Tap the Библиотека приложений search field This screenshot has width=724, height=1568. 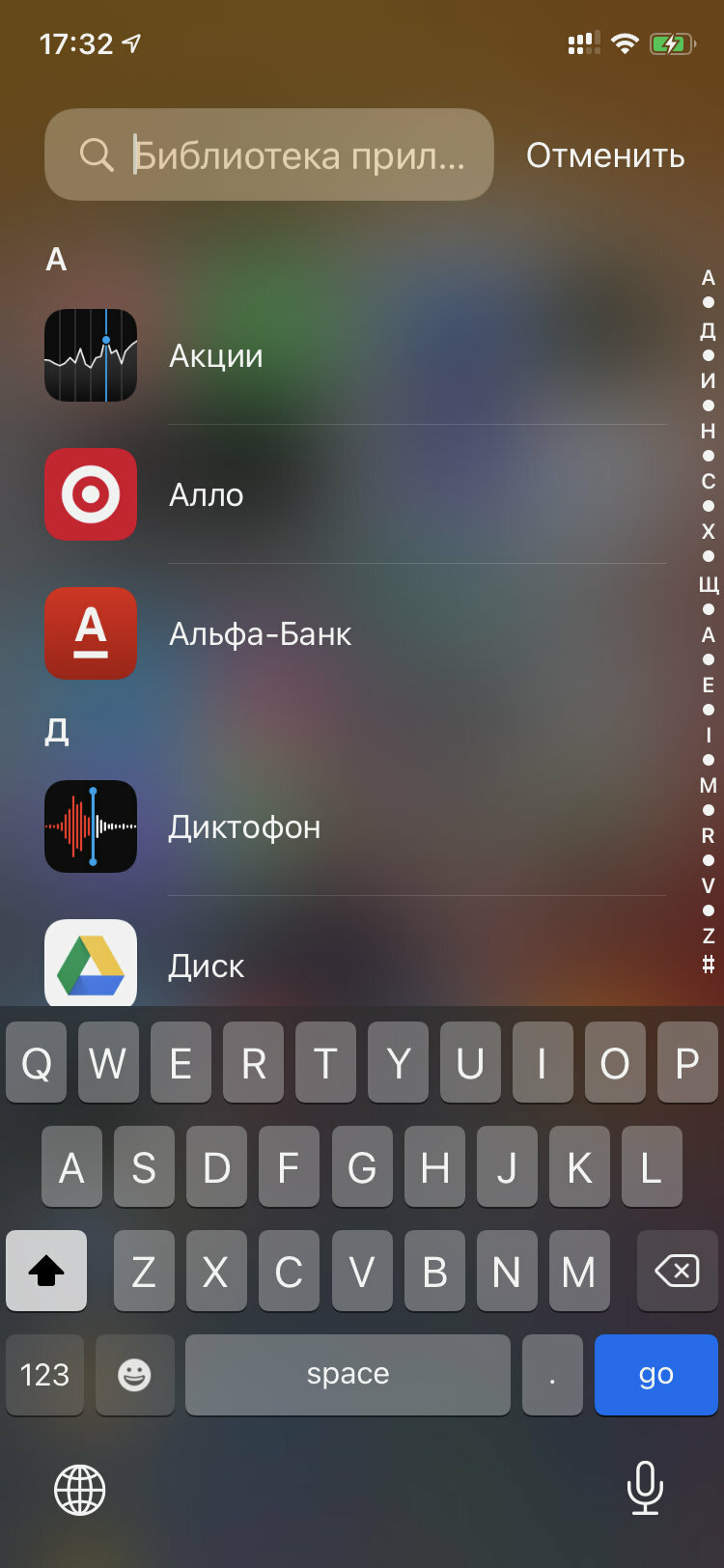pos(269,154)
